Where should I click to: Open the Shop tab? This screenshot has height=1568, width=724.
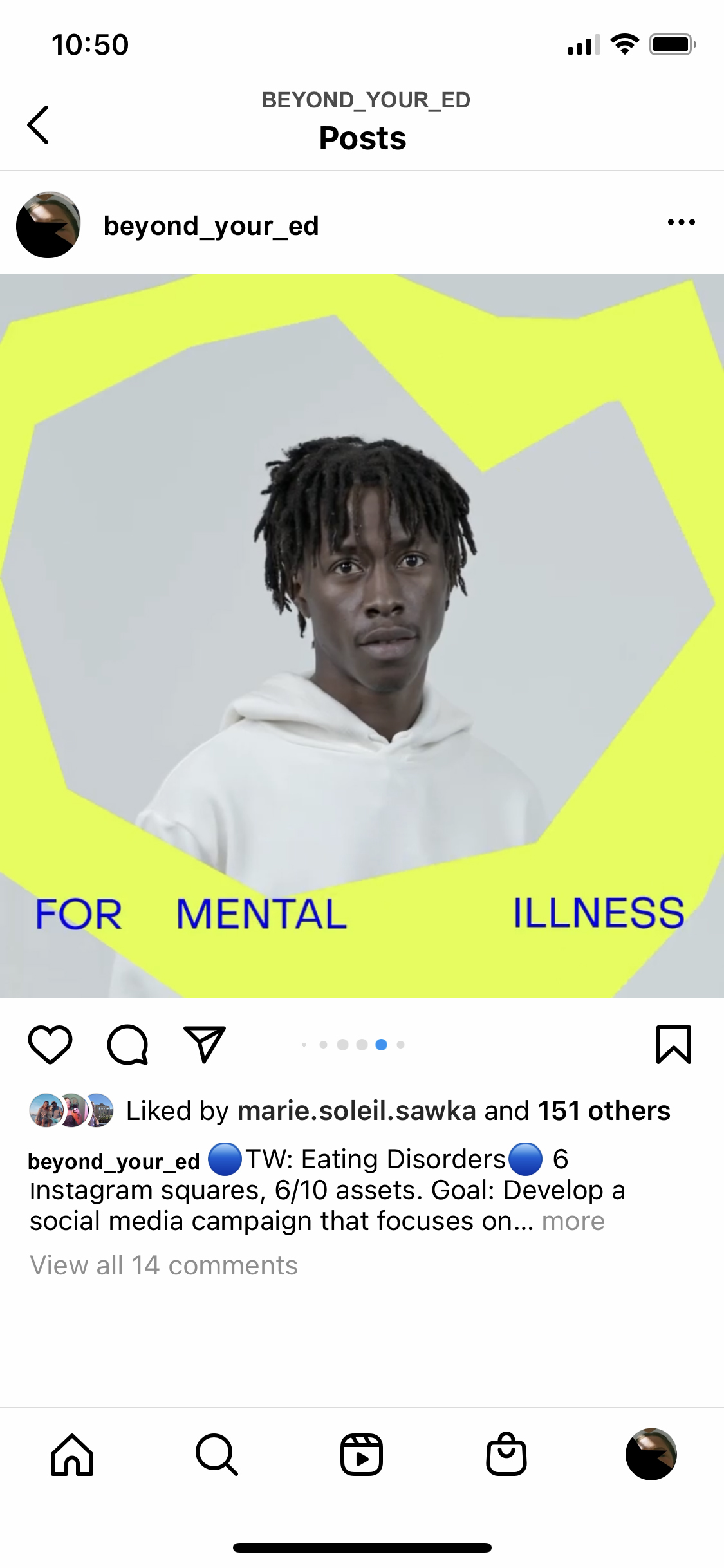point(506,1455)
